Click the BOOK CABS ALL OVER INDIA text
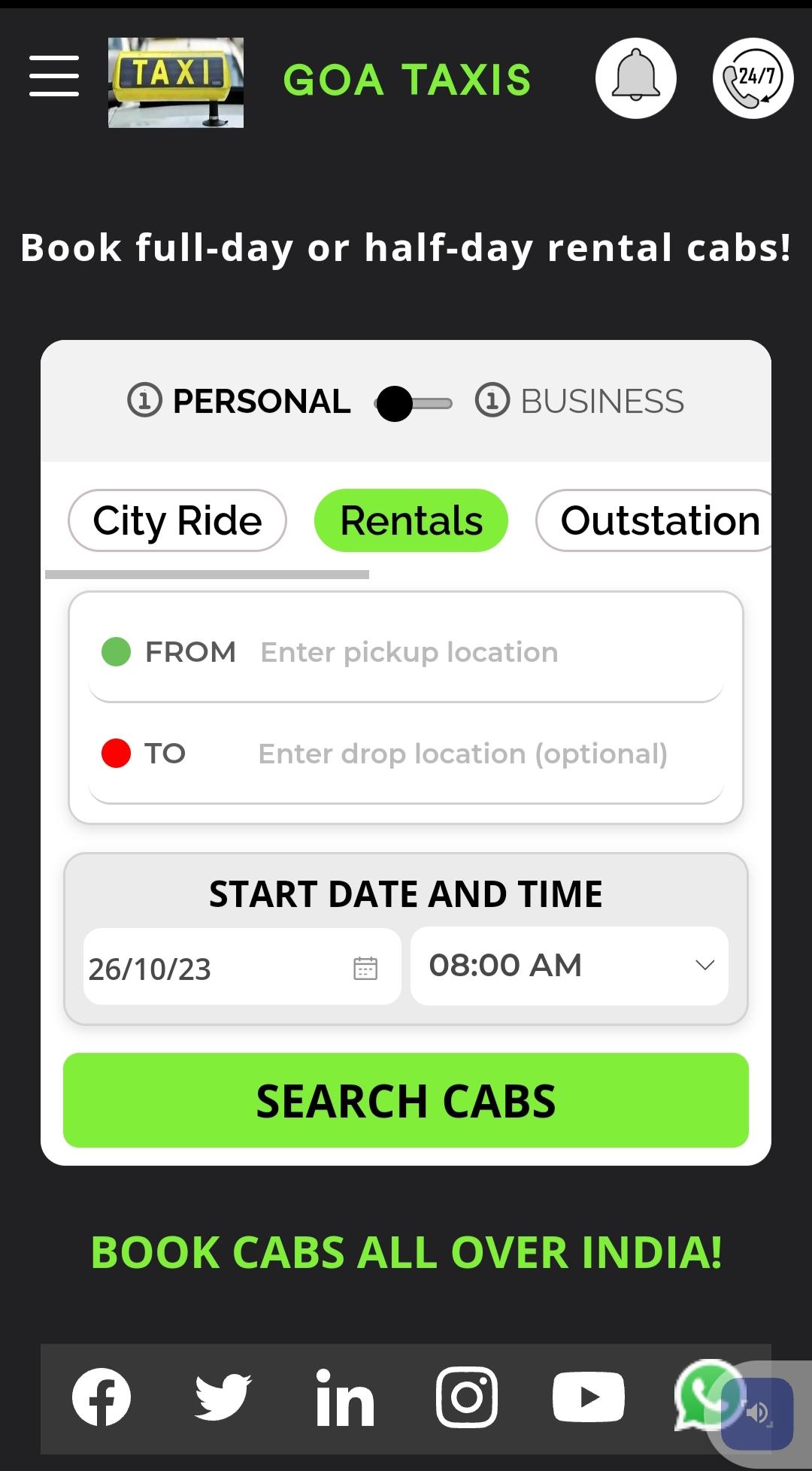Viewport: 812px width, 1471px height. 406,1252
